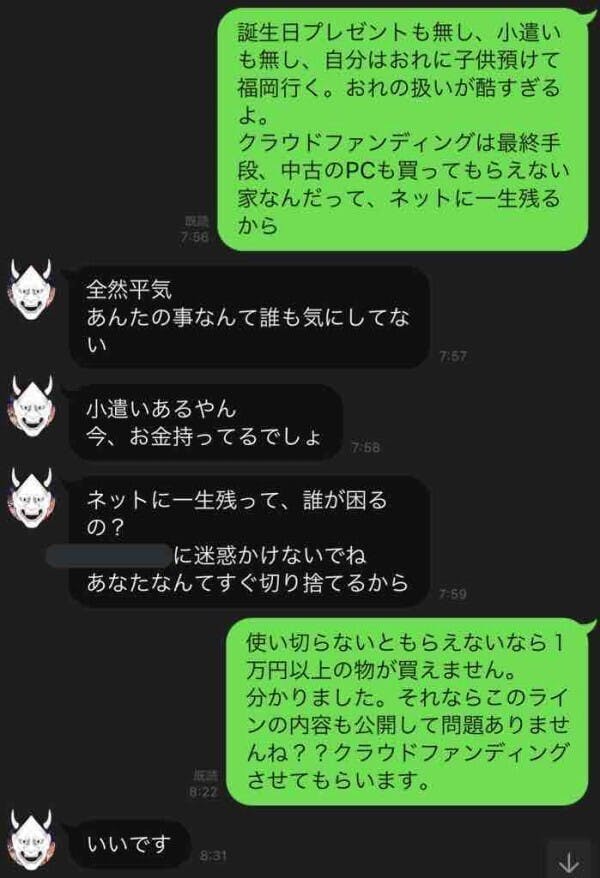
Task: Open sender's avatar beside ネットに一生残って message
Action: point(32,498)
